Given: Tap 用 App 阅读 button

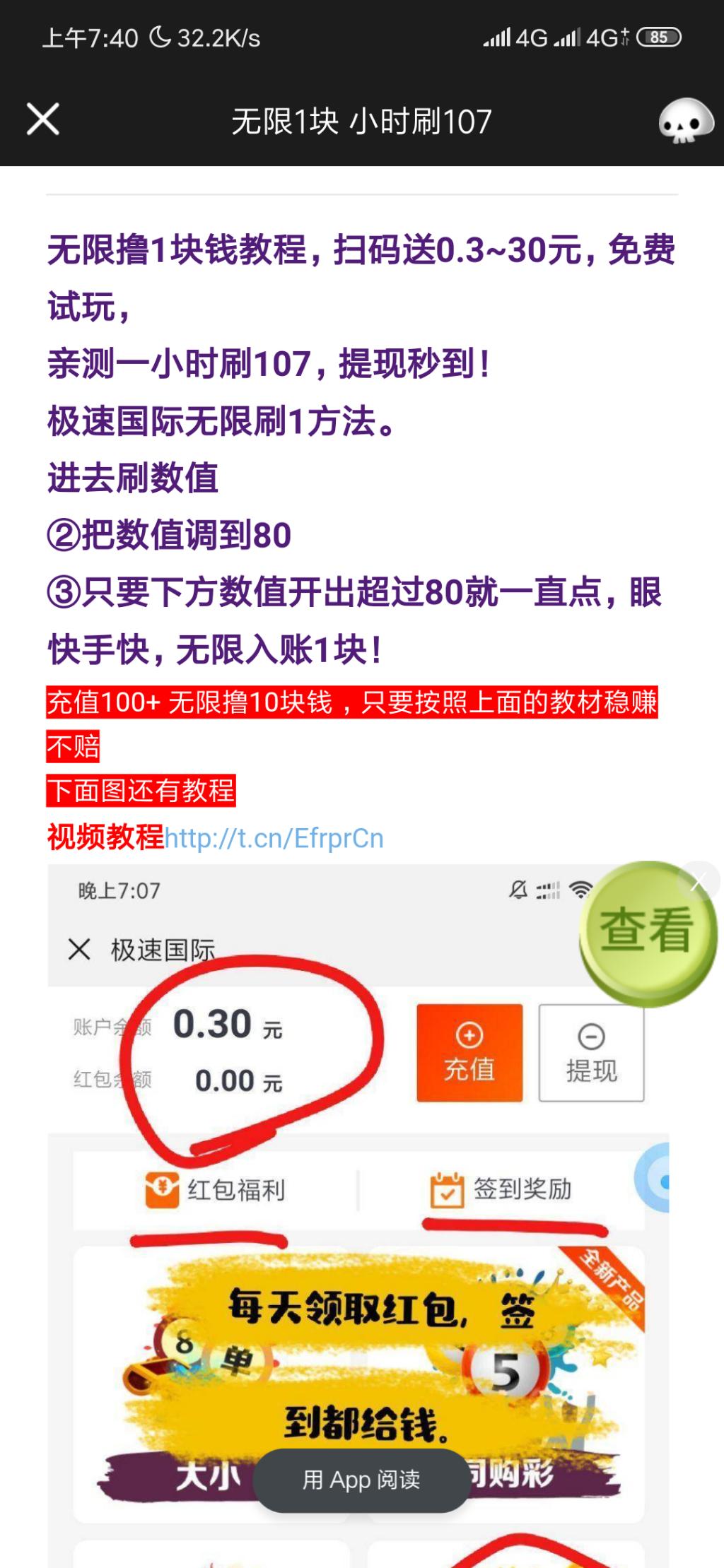Looking at the screenshot, I should pyautogui.click(x=361, y=1480).
